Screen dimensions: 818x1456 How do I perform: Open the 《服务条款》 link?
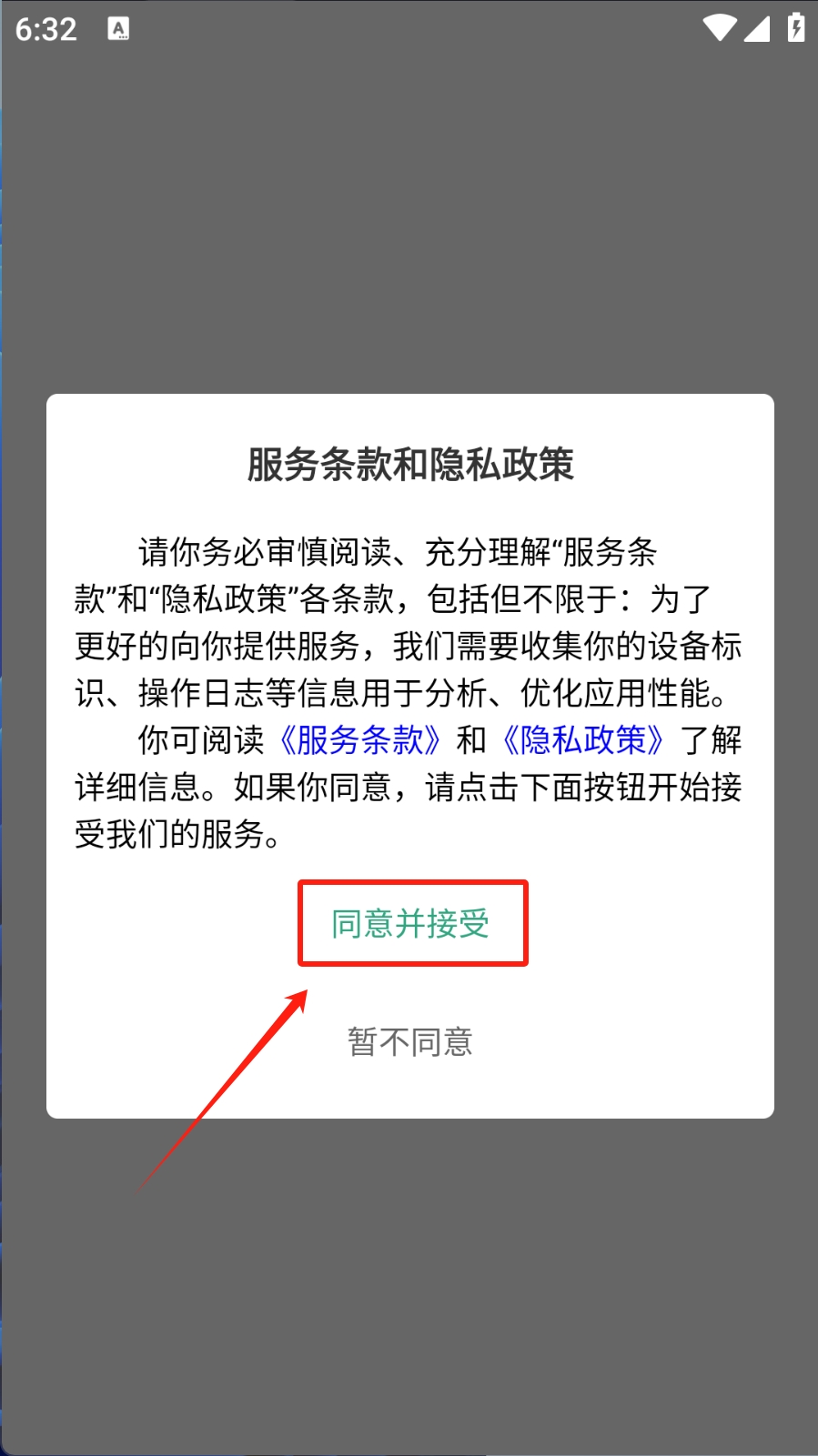tap(359, 740)
